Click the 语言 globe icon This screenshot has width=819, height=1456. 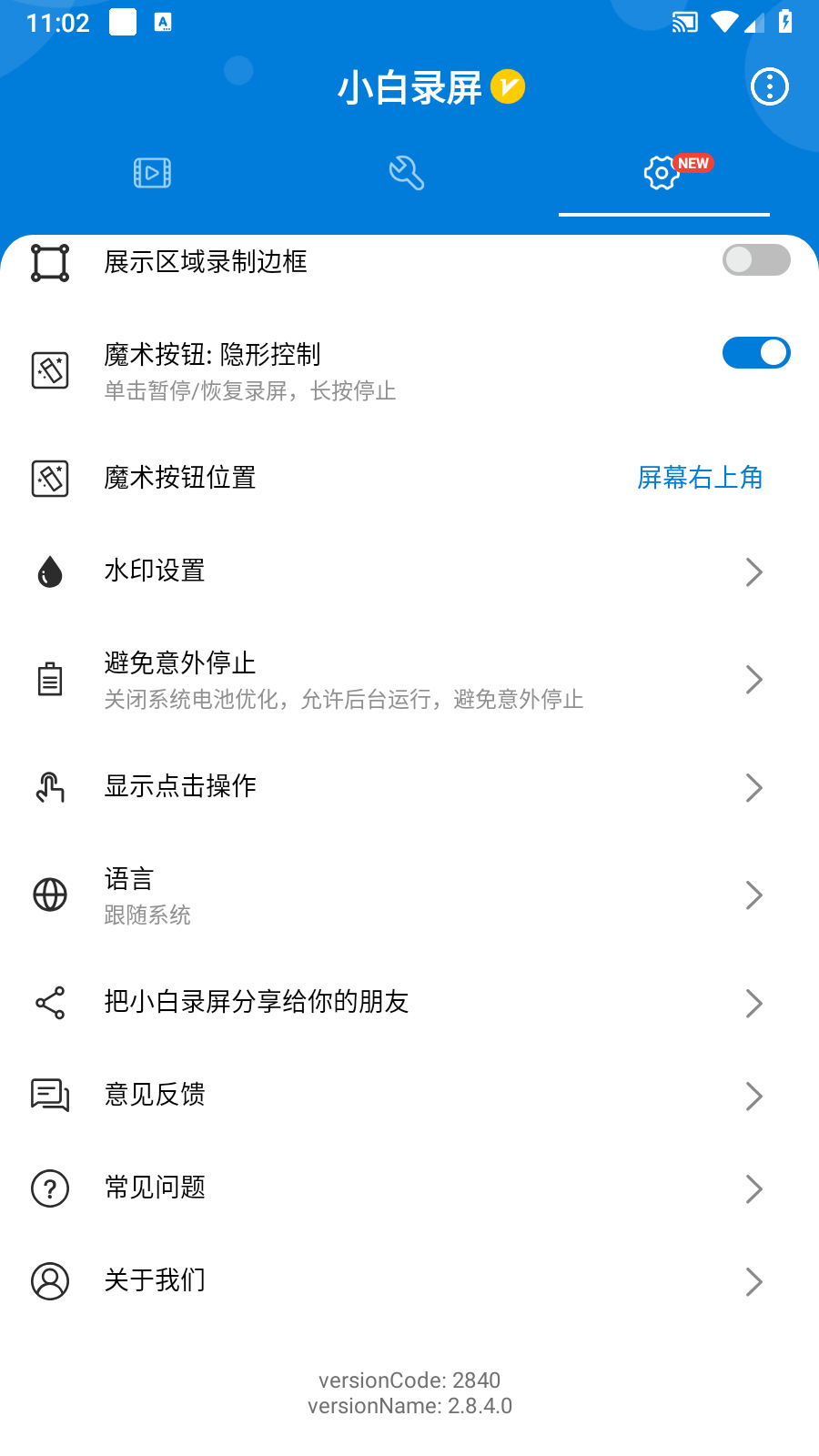[x=50, y=895]
